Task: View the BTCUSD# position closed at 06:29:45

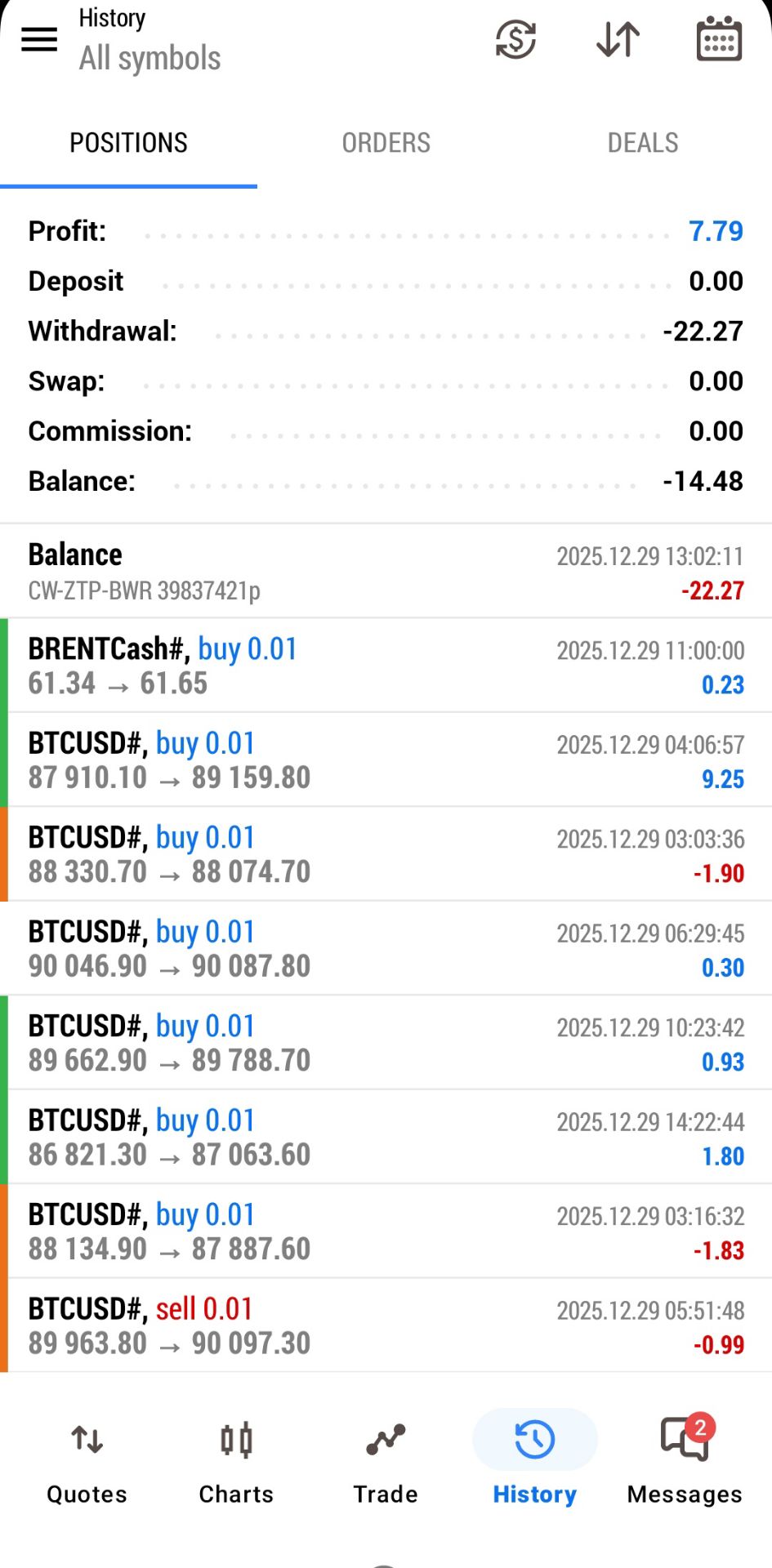Action: click(386, 948)
